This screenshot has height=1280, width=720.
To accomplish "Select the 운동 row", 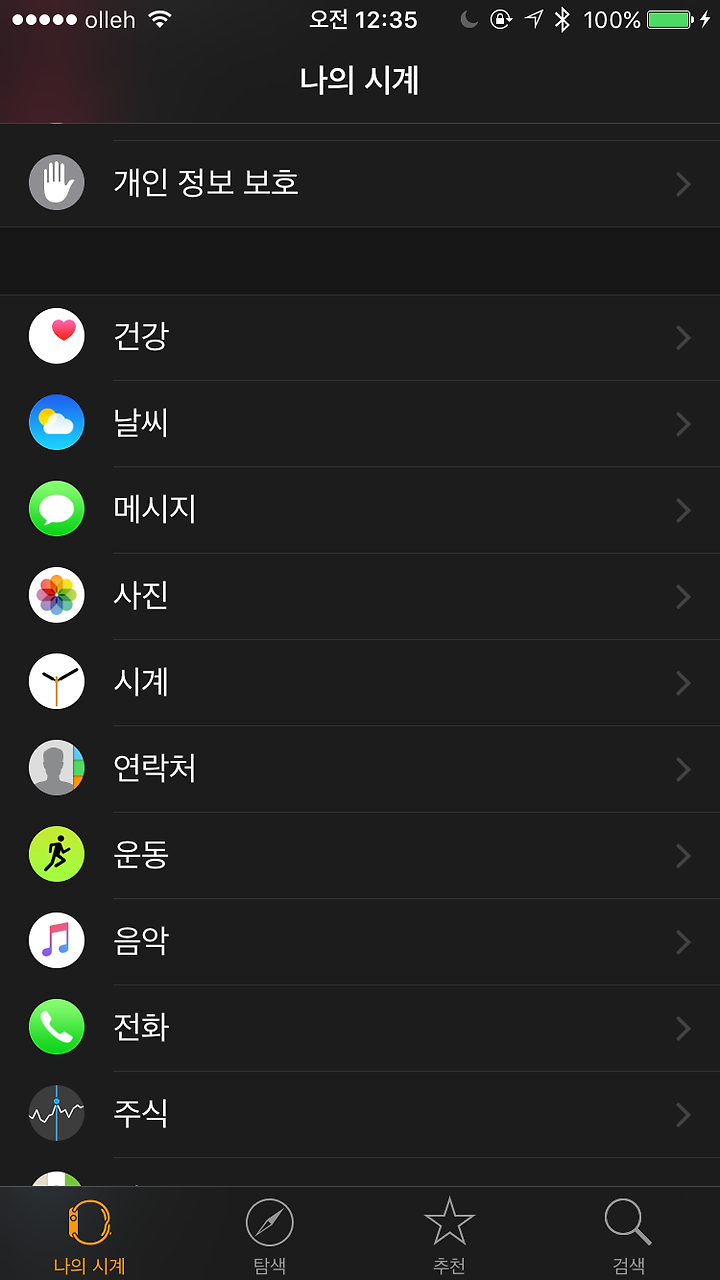I will pyautogui.click(x=360, y=855).
